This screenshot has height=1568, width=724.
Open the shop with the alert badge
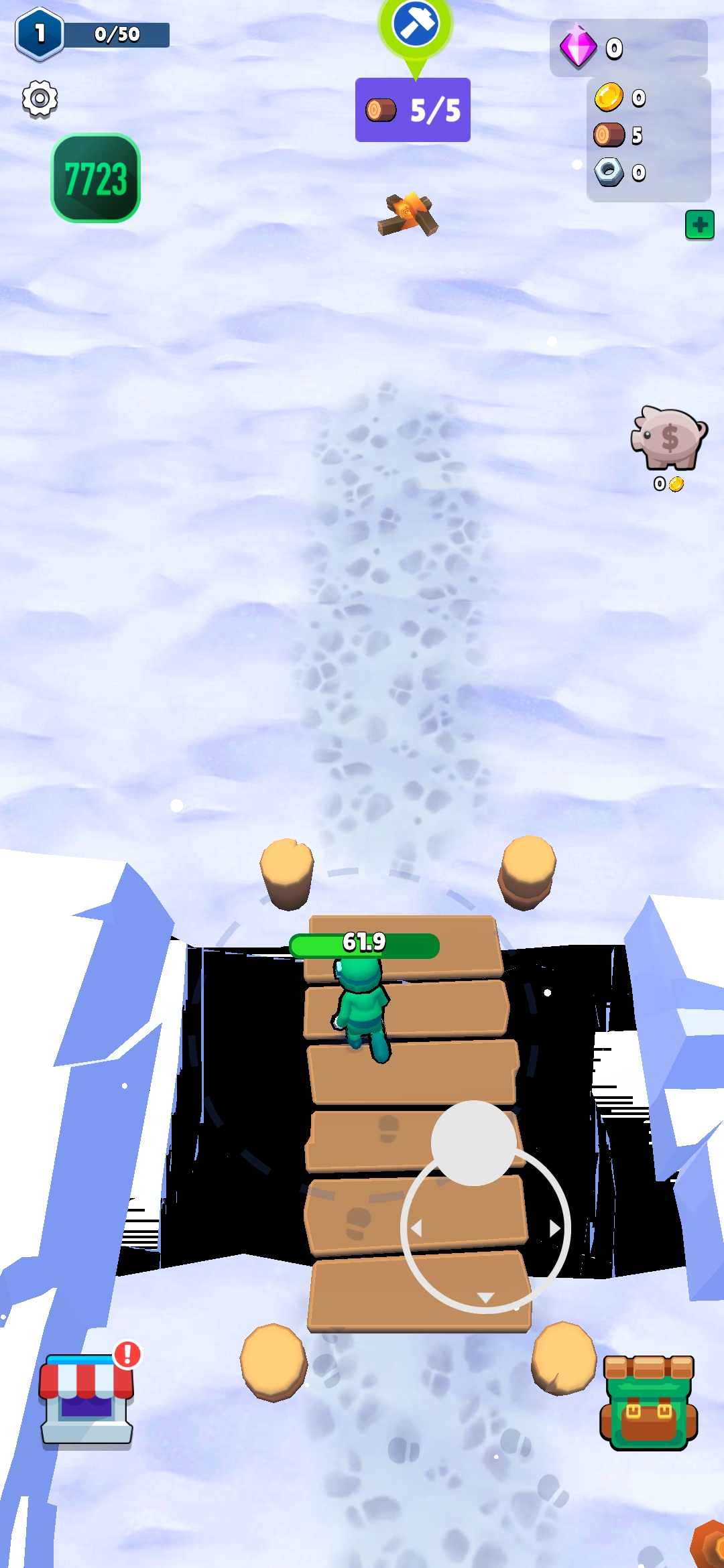pos(87,1399)
